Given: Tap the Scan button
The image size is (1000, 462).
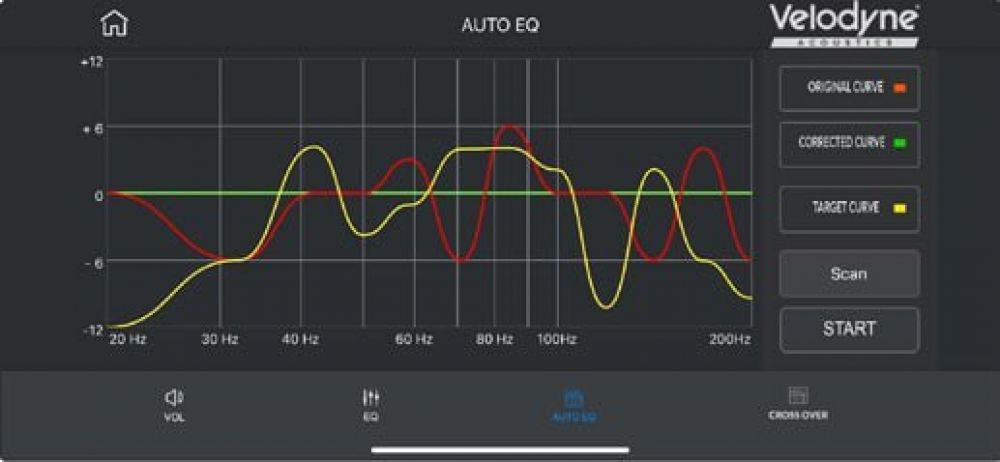Looking at the screenshot, I should click(849, 273).
